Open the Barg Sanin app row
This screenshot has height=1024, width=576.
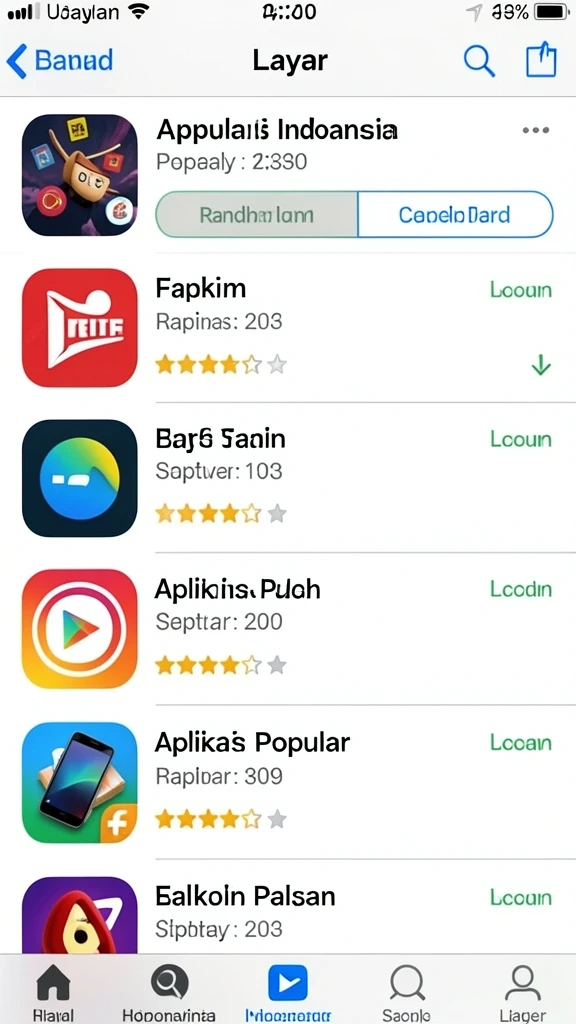[288, 478]
